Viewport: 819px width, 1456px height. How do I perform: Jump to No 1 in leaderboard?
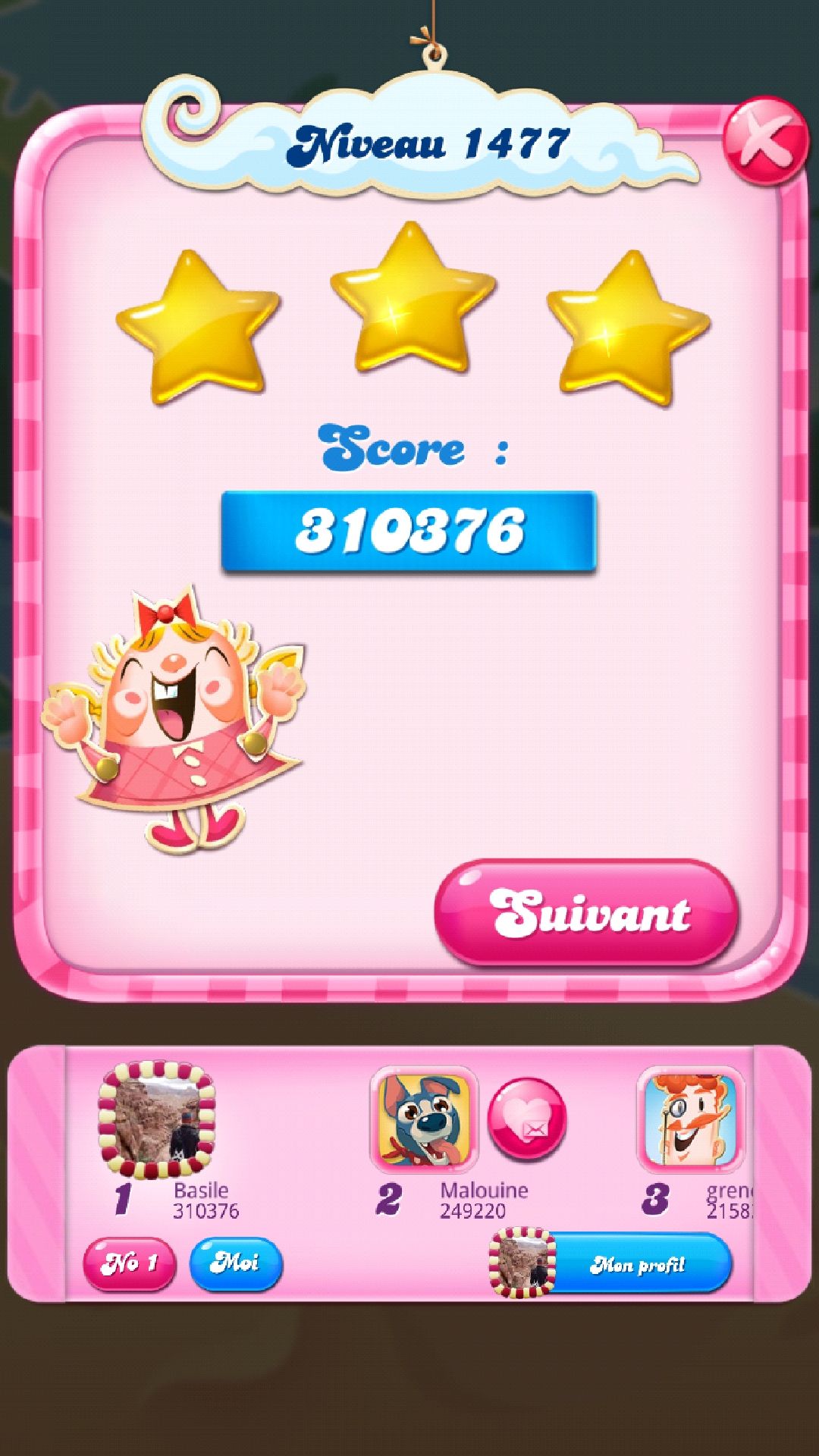pos(129,1263)
